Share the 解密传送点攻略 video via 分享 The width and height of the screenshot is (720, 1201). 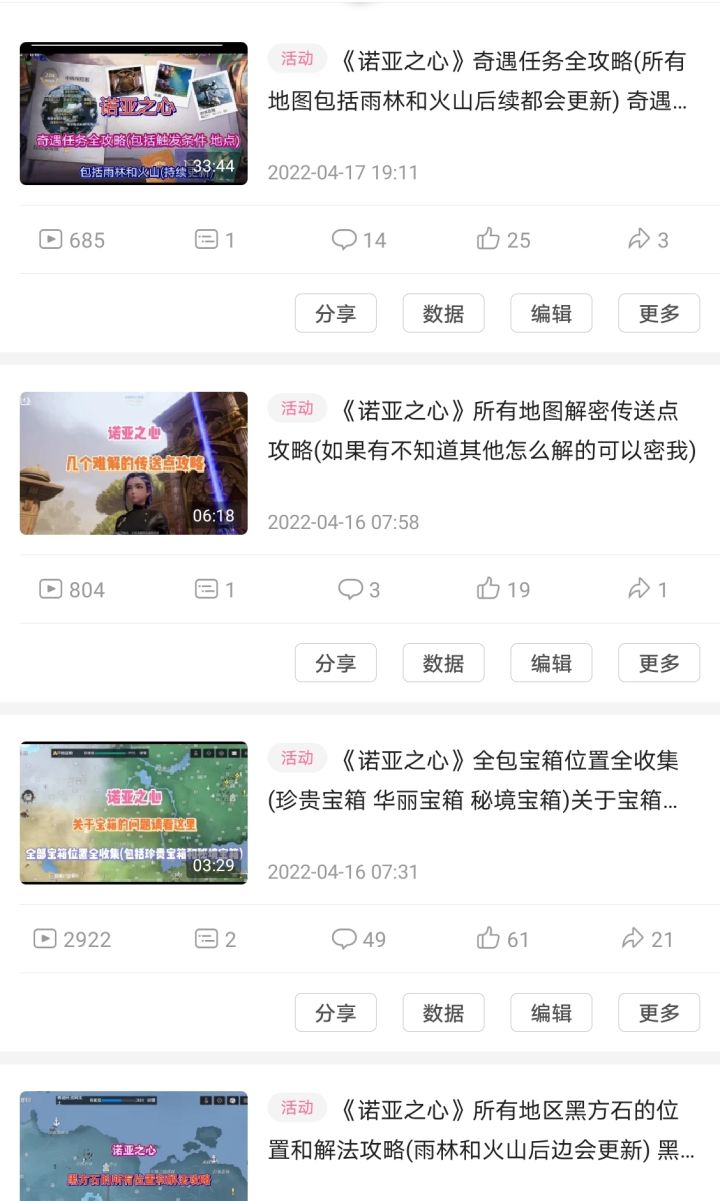click(x=335, y=663)
